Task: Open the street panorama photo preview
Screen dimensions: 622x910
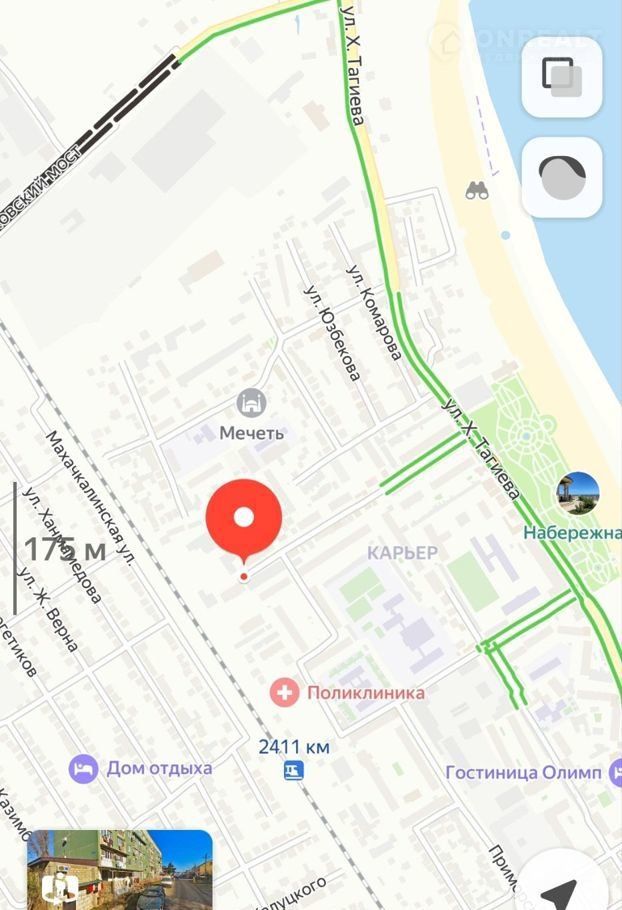Action: click(120, 869)
